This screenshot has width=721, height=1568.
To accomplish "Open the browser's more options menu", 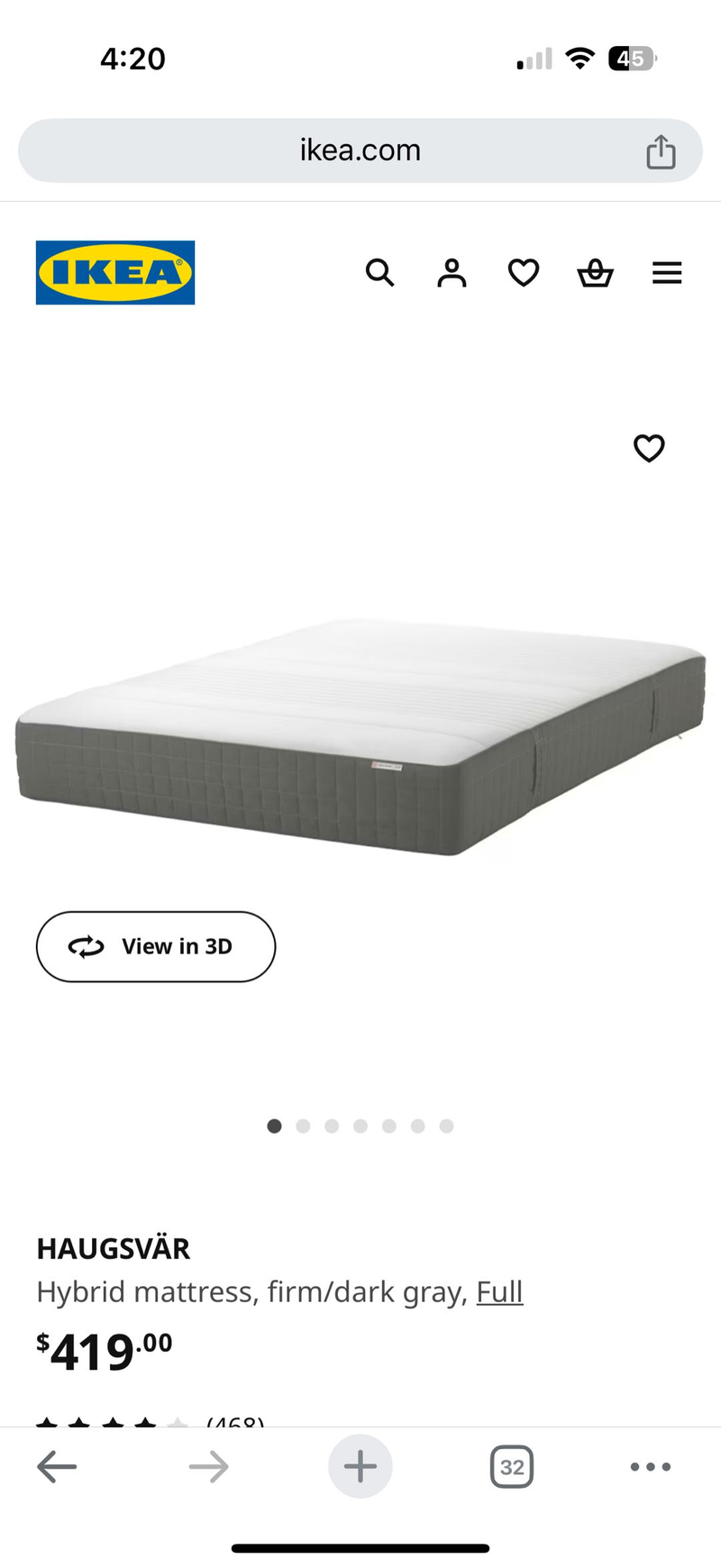I will coord(651,1467).
